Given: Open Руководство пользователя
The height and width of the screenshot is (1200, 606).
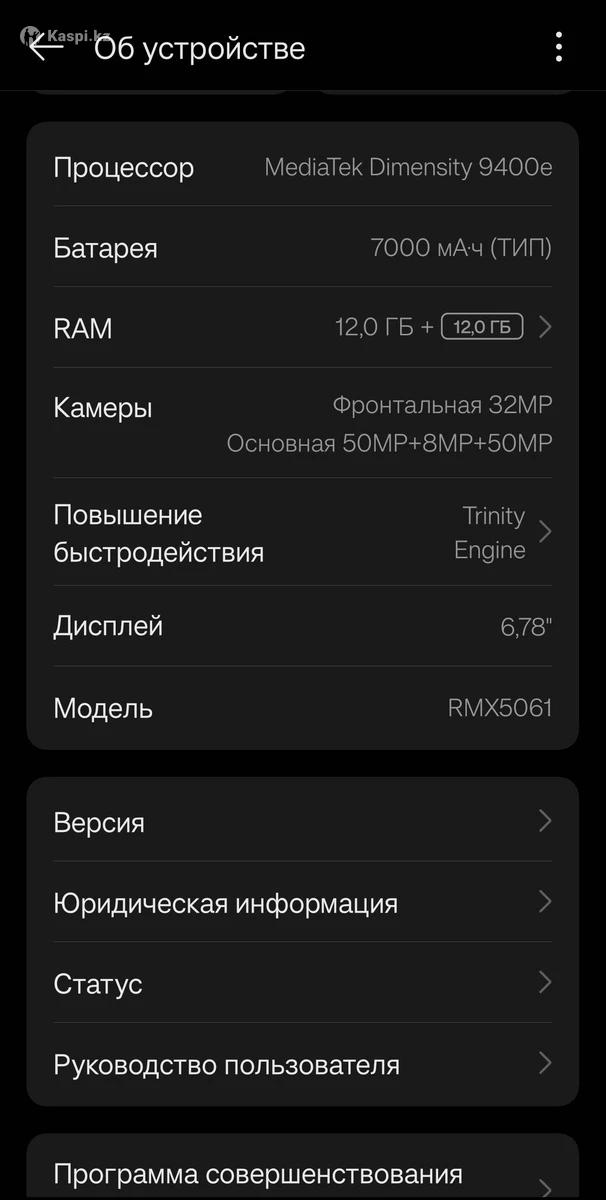Looking at the screenshot, I should coord(302,1064).
